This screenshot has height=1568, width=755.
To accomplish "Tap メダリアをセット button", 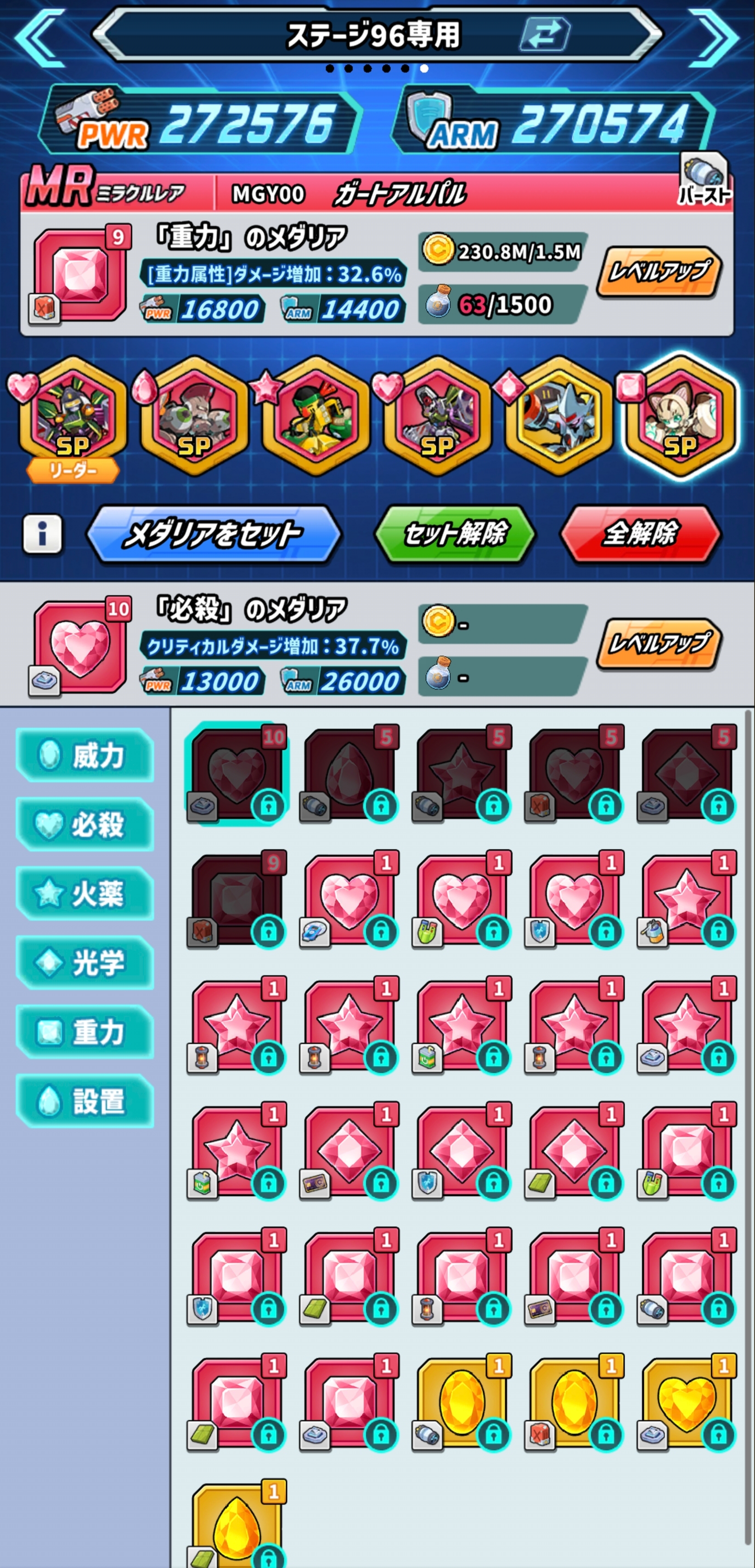I will pyautogui.click(x=213, y=534).
